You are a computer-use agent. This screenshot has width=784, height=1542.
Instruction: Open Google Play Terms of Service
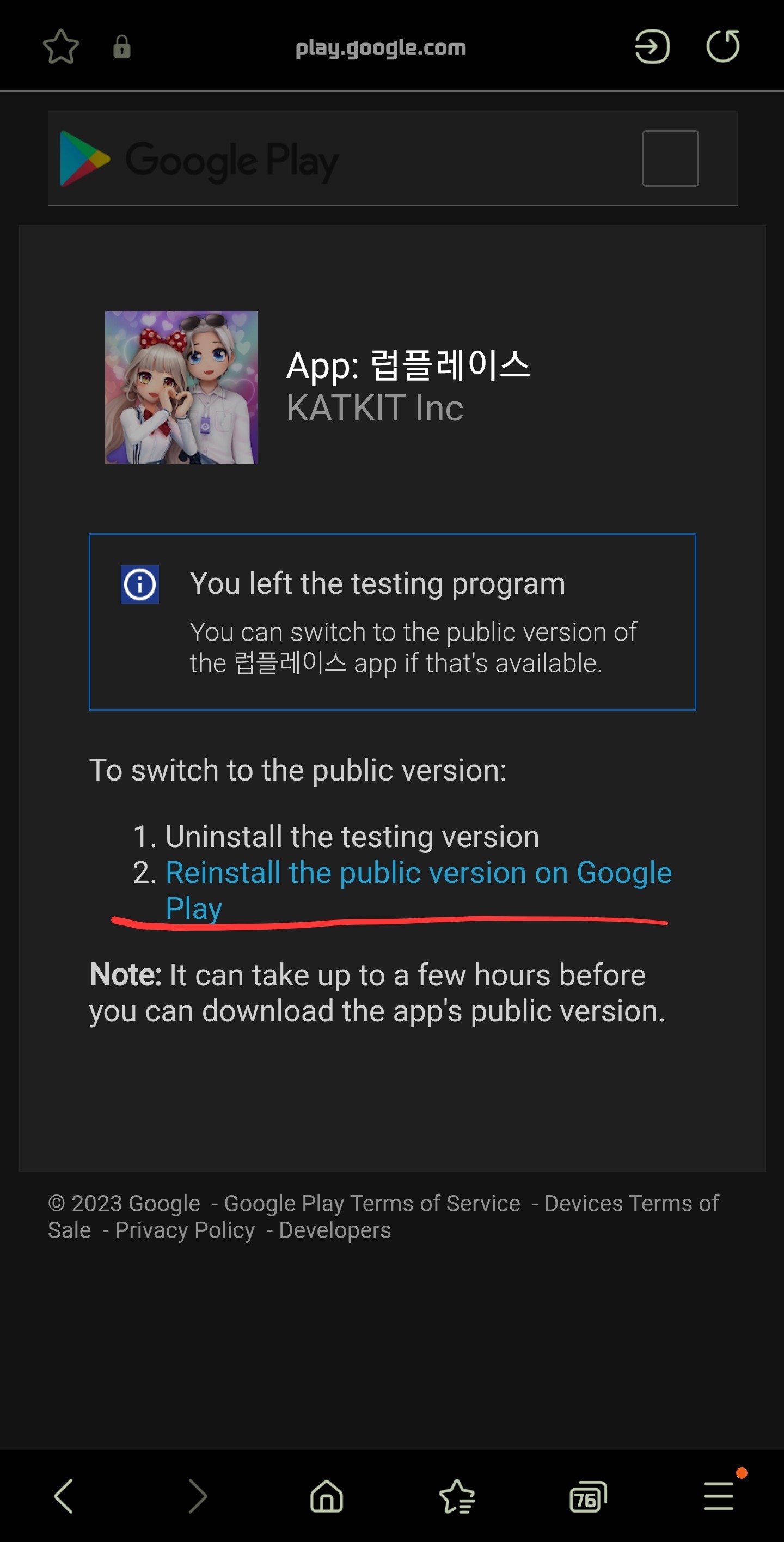[x=372, y=1203]
